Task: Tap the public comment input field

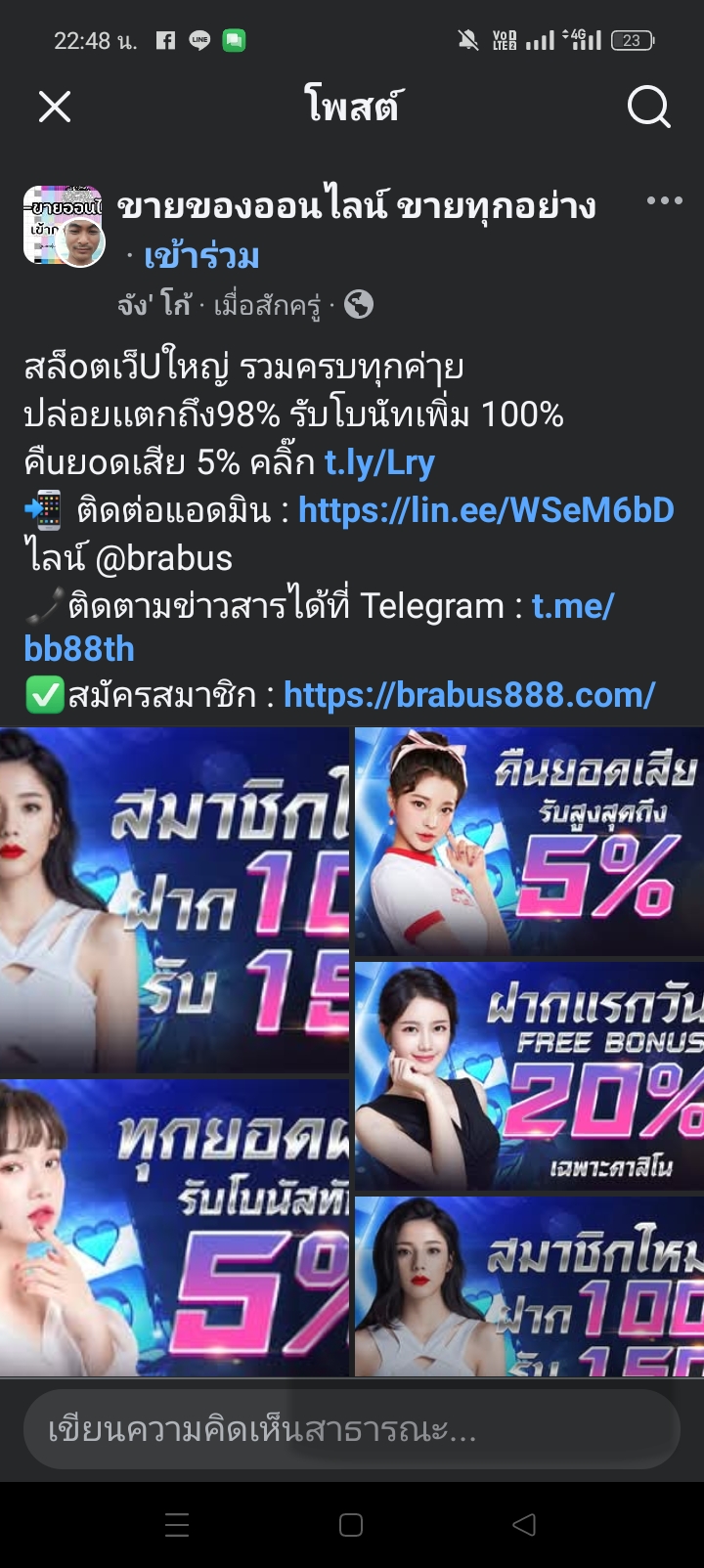Action: coord(352,1430)
